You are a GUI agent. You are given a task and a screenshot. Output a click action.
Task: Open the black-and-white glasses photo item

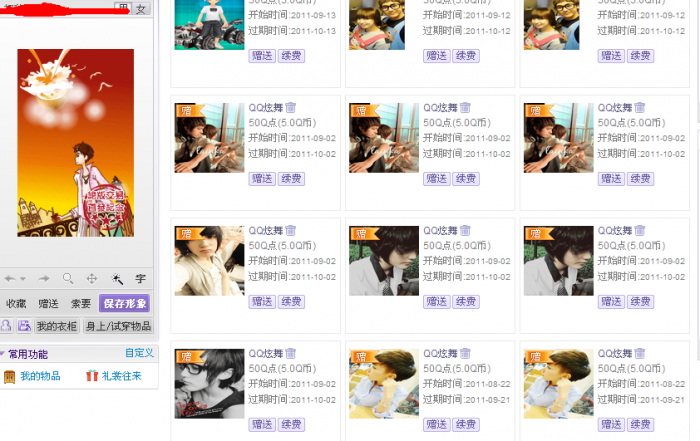click(x=209, y=383)
